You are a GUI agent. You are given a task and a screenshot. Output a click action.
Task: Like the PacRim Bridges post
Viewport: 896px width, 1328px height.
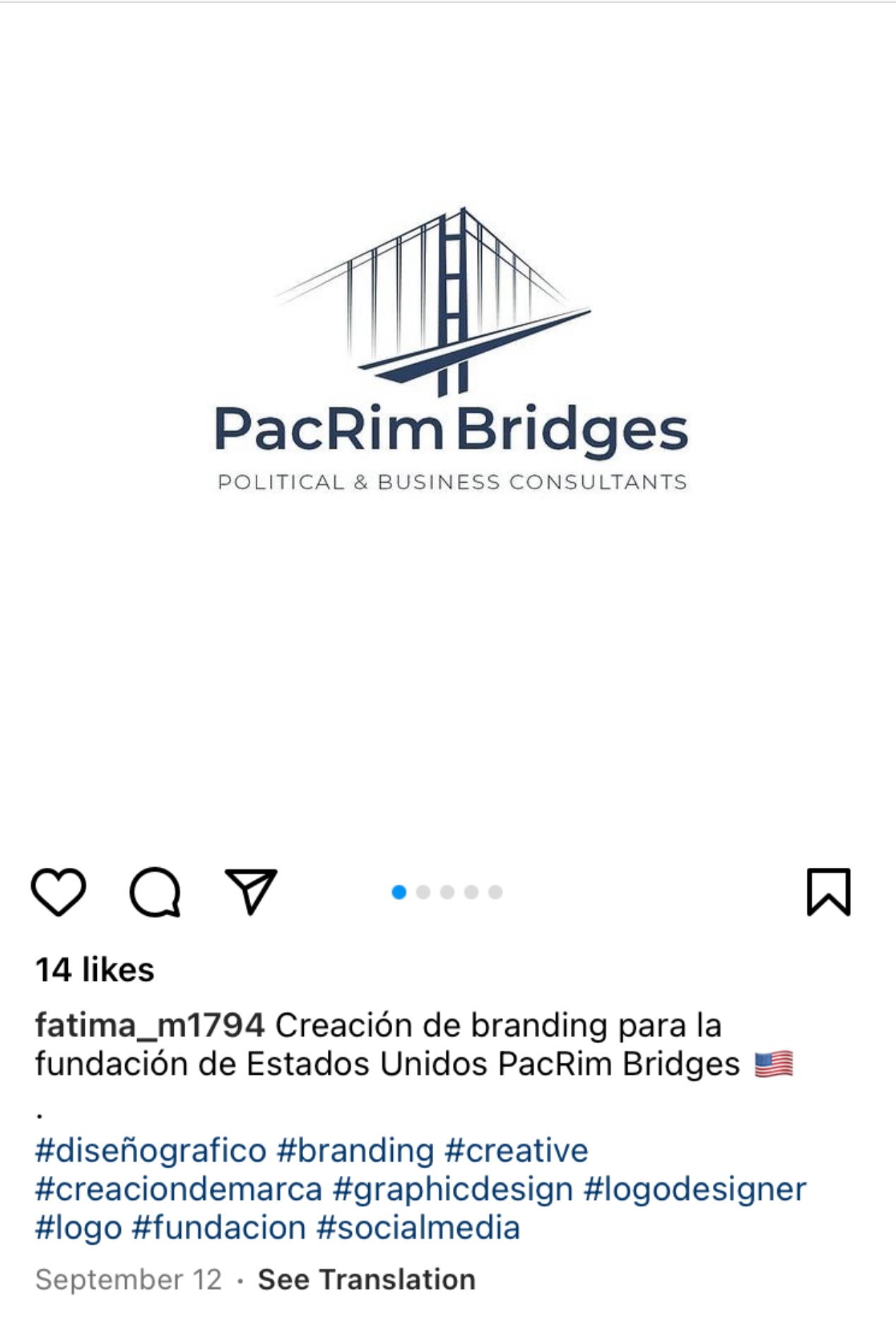tap(59, 892)
